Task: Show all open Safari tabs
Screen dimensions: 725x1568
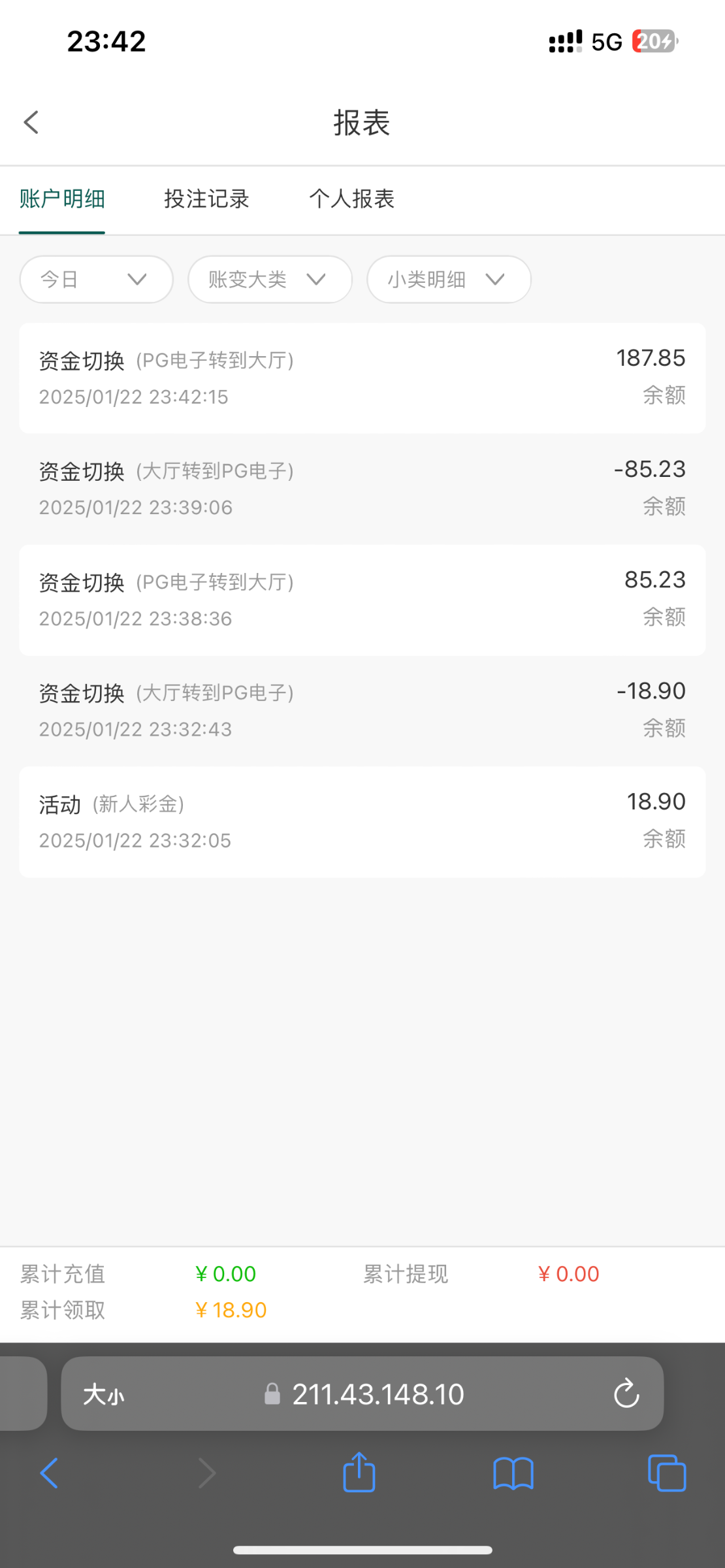Action: [666, 1473]
